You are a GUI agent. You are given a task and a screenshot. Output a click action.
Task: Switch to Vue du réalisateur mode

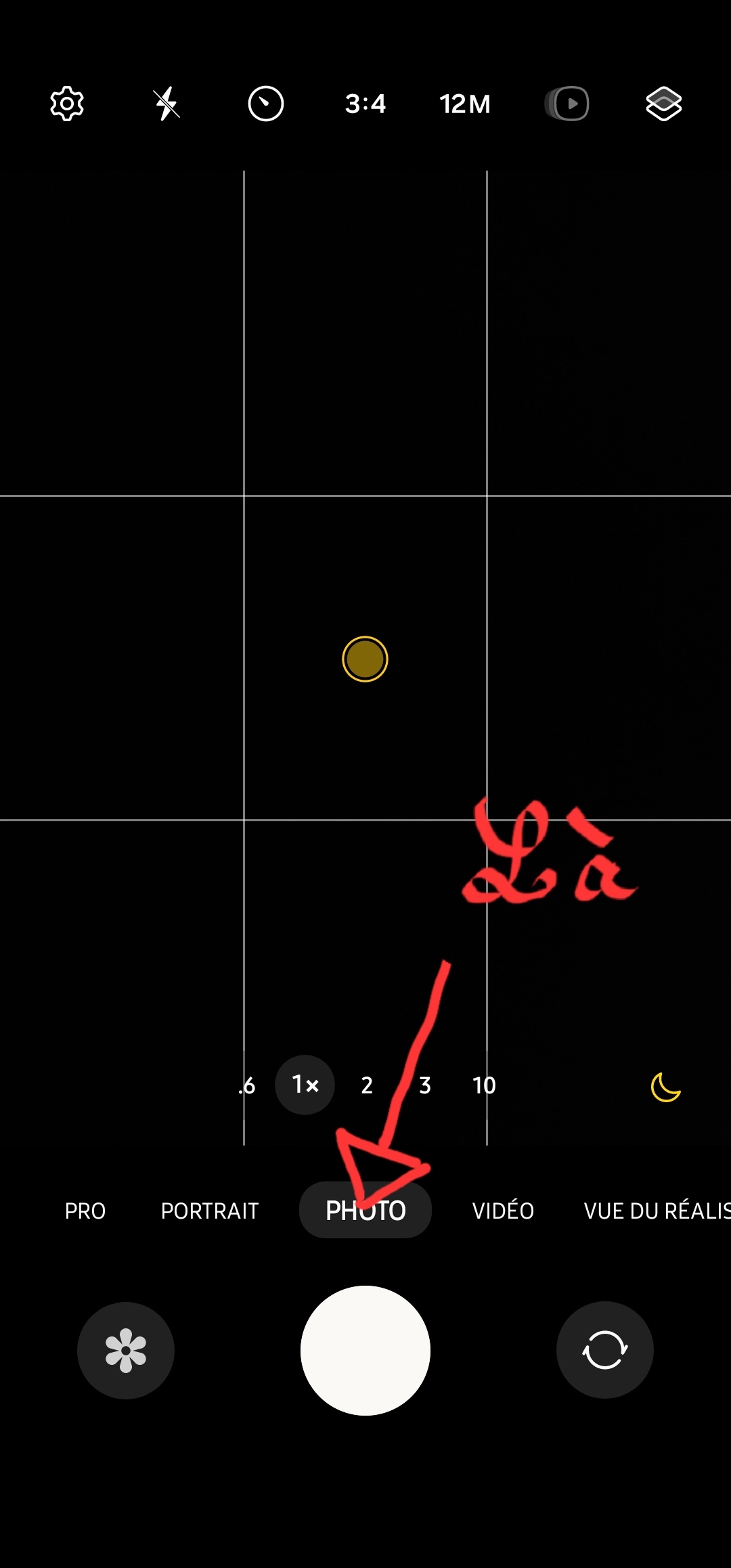pos(655,1211)
